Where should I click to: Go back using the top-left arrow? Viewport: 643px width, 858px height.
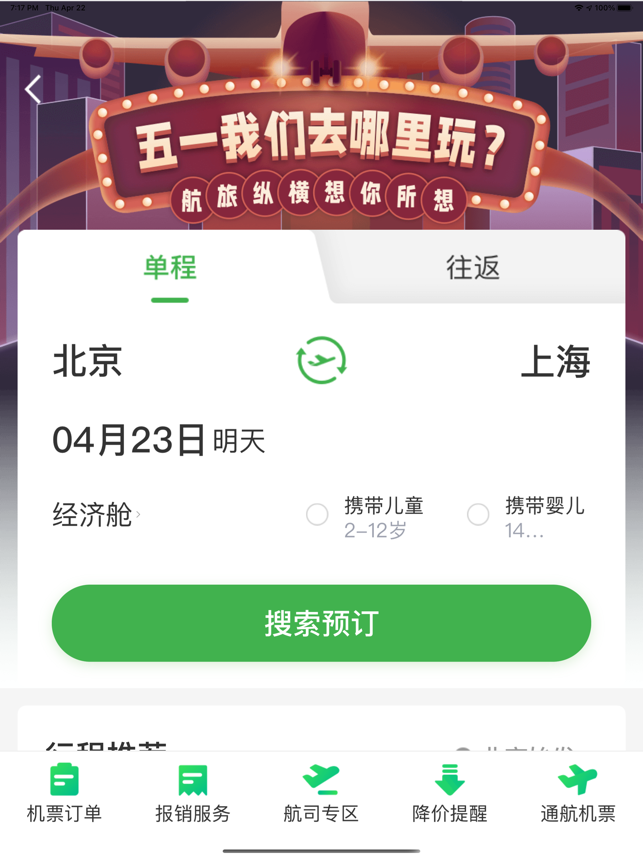[33, 90]
